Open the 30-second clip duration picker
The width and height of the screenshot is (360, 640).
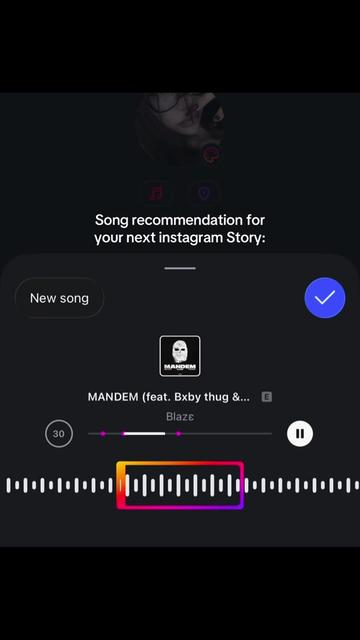tap(59, 433)
